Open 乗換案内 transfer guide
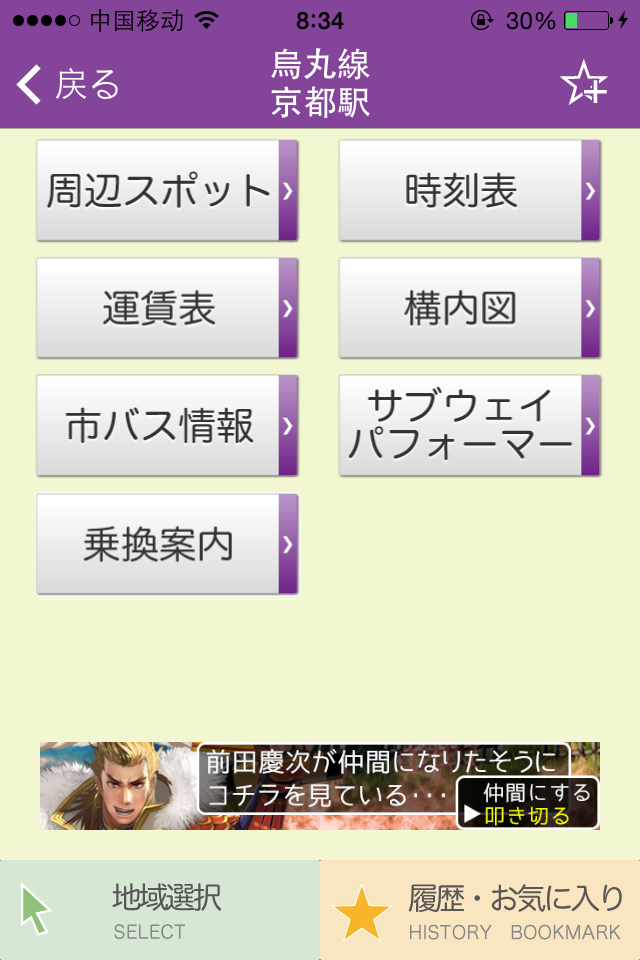 click(x=167, y=544)
